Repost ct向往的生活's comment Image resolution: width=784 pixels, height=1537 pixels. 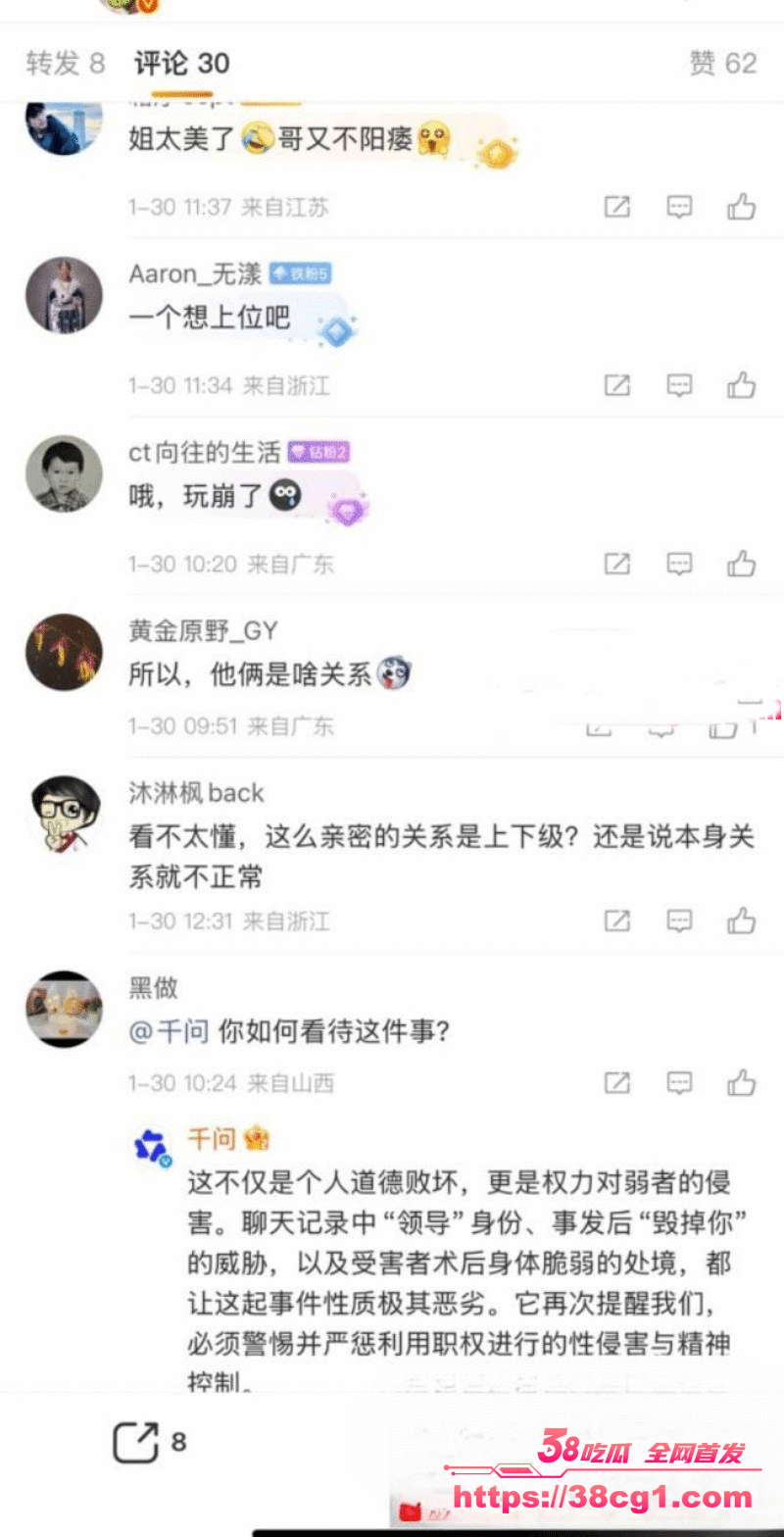coord(616,564)
